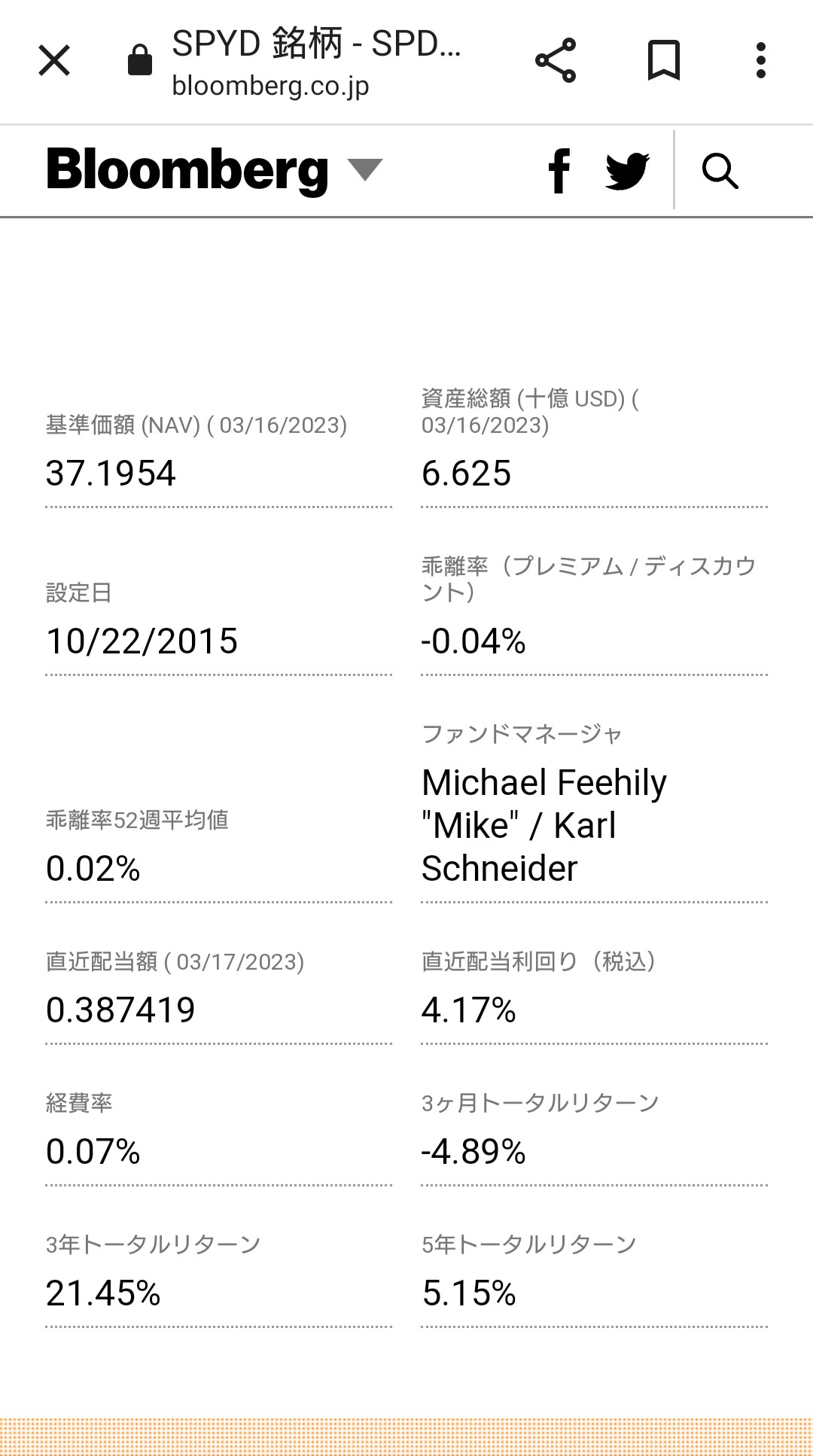The height and width of the screenshot is (1456, 813).
Task: Open the search magnifier icon
Action: (720, 170)
